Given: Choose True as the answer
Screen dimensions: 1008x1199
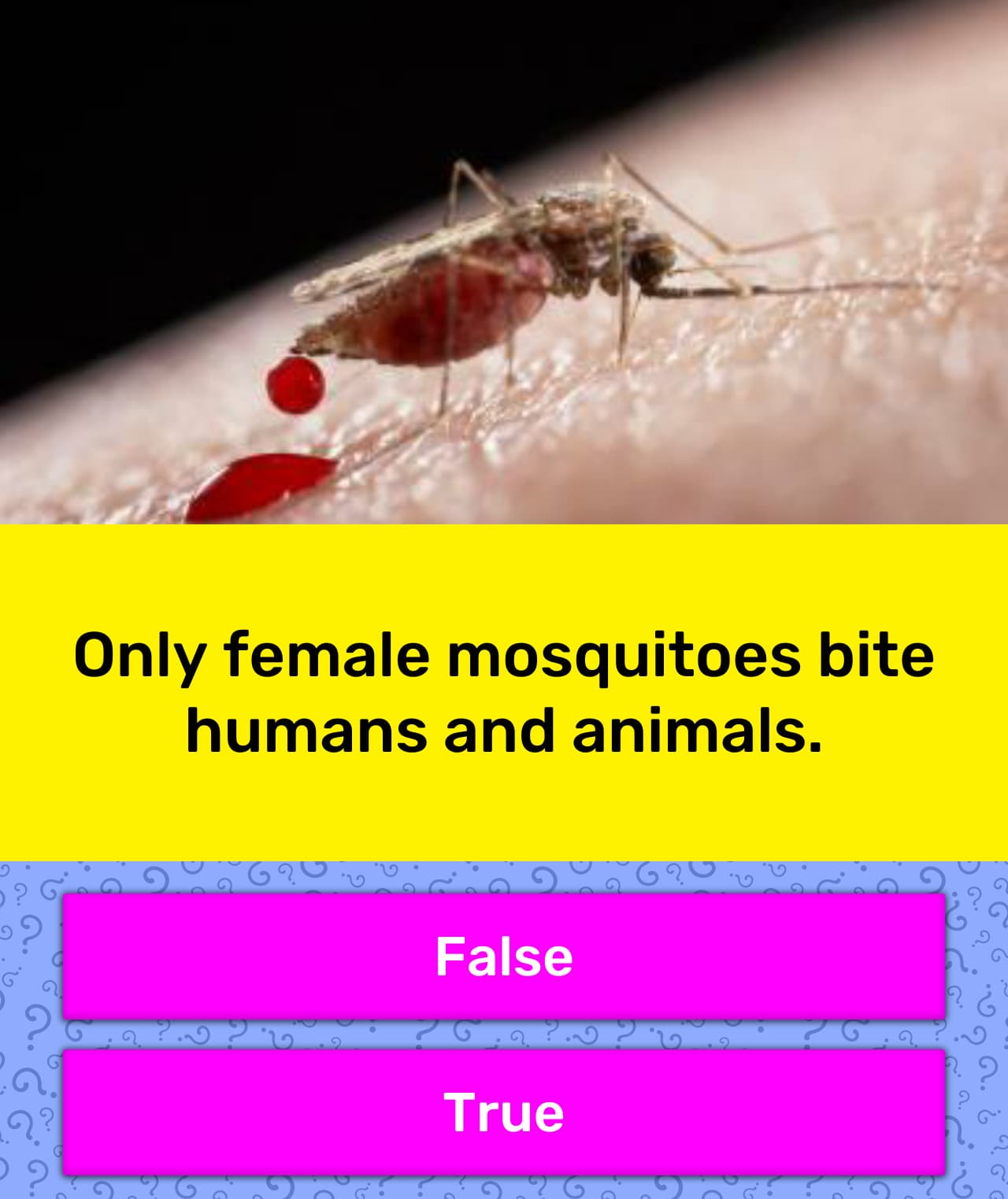Looking at the screenshot, I should 504,1112.
